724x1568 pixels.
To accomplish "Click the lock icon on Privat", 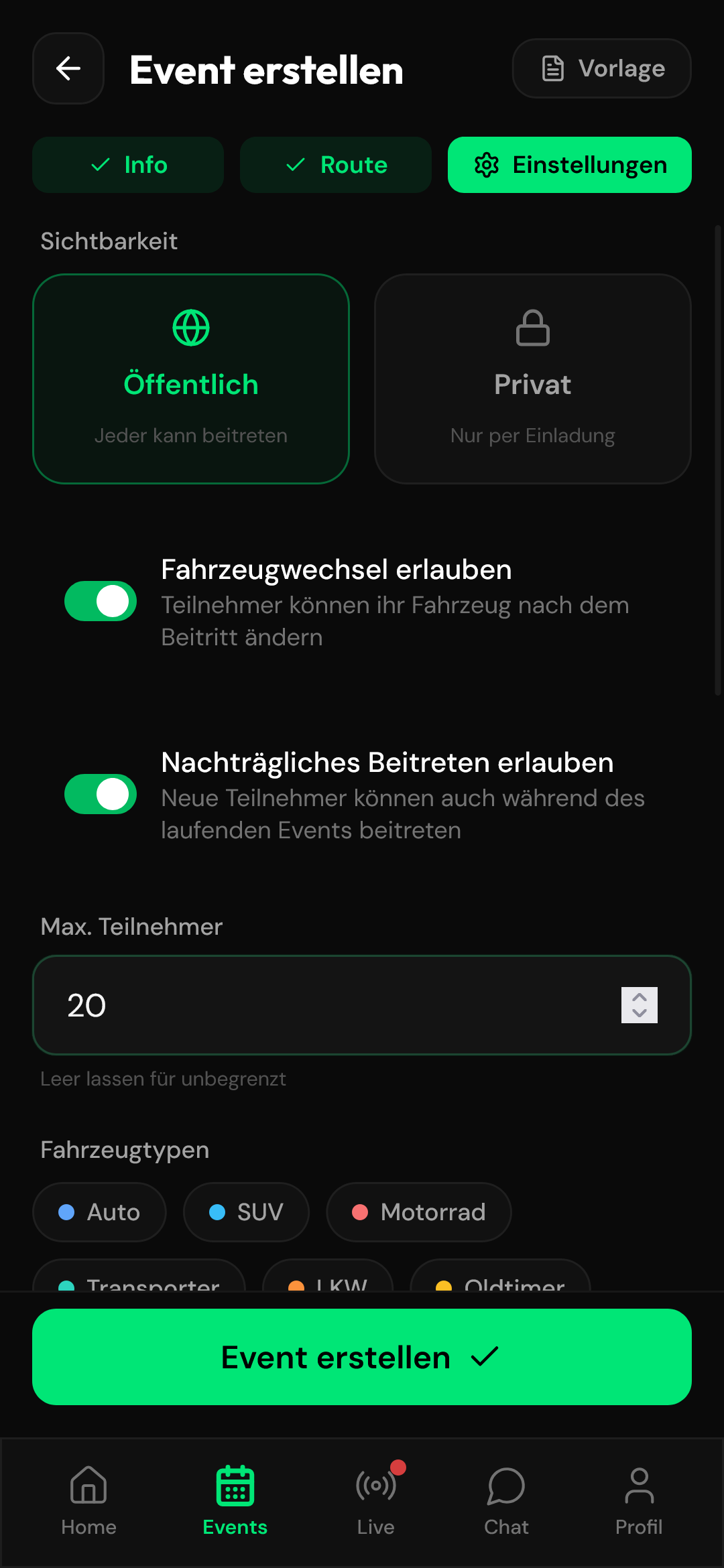I will tap(532, 328).
